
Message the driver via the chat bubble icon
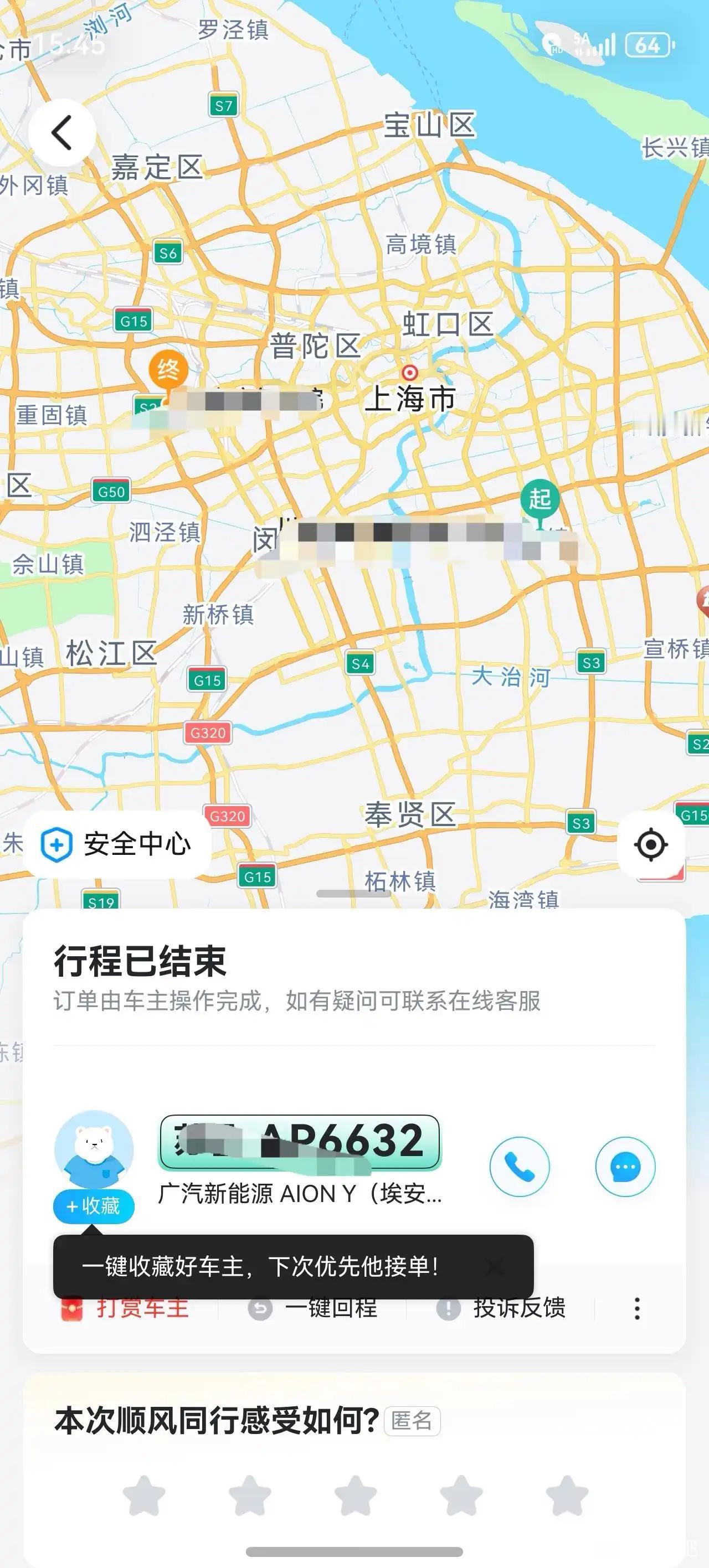click(625, 1168)
